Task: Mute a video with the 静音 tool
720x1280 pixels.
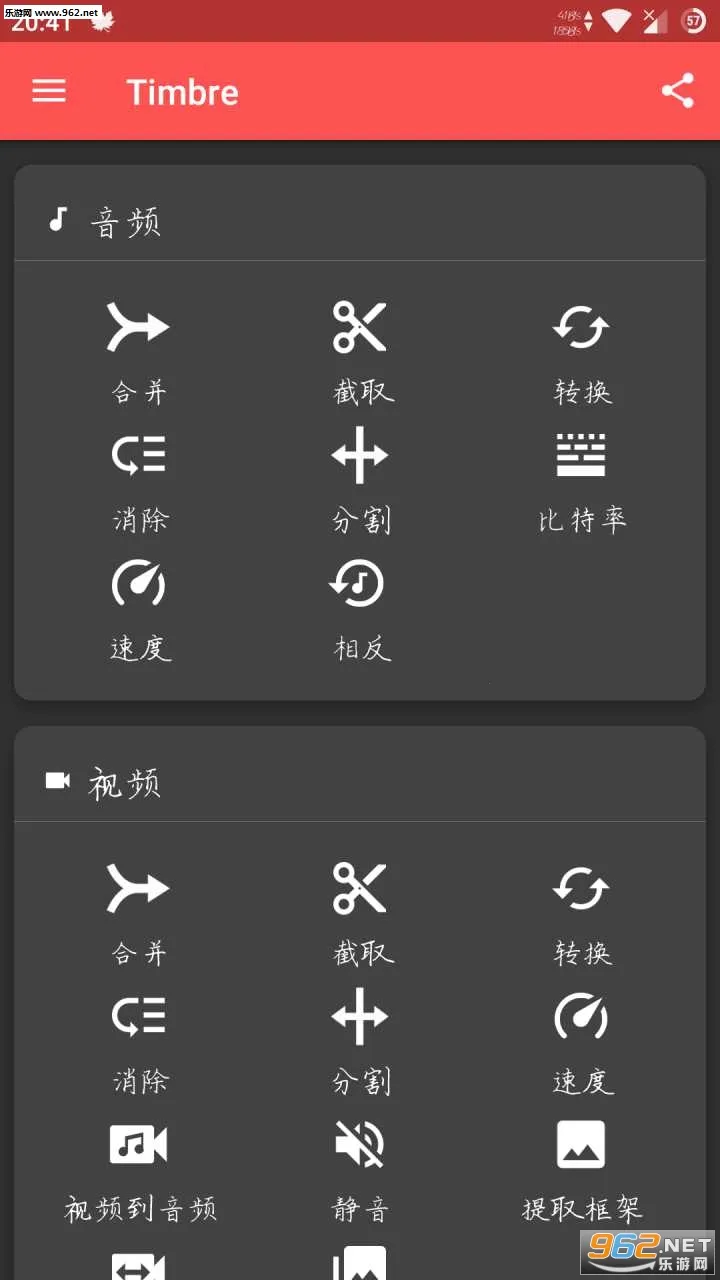Action: [359, 1170]
